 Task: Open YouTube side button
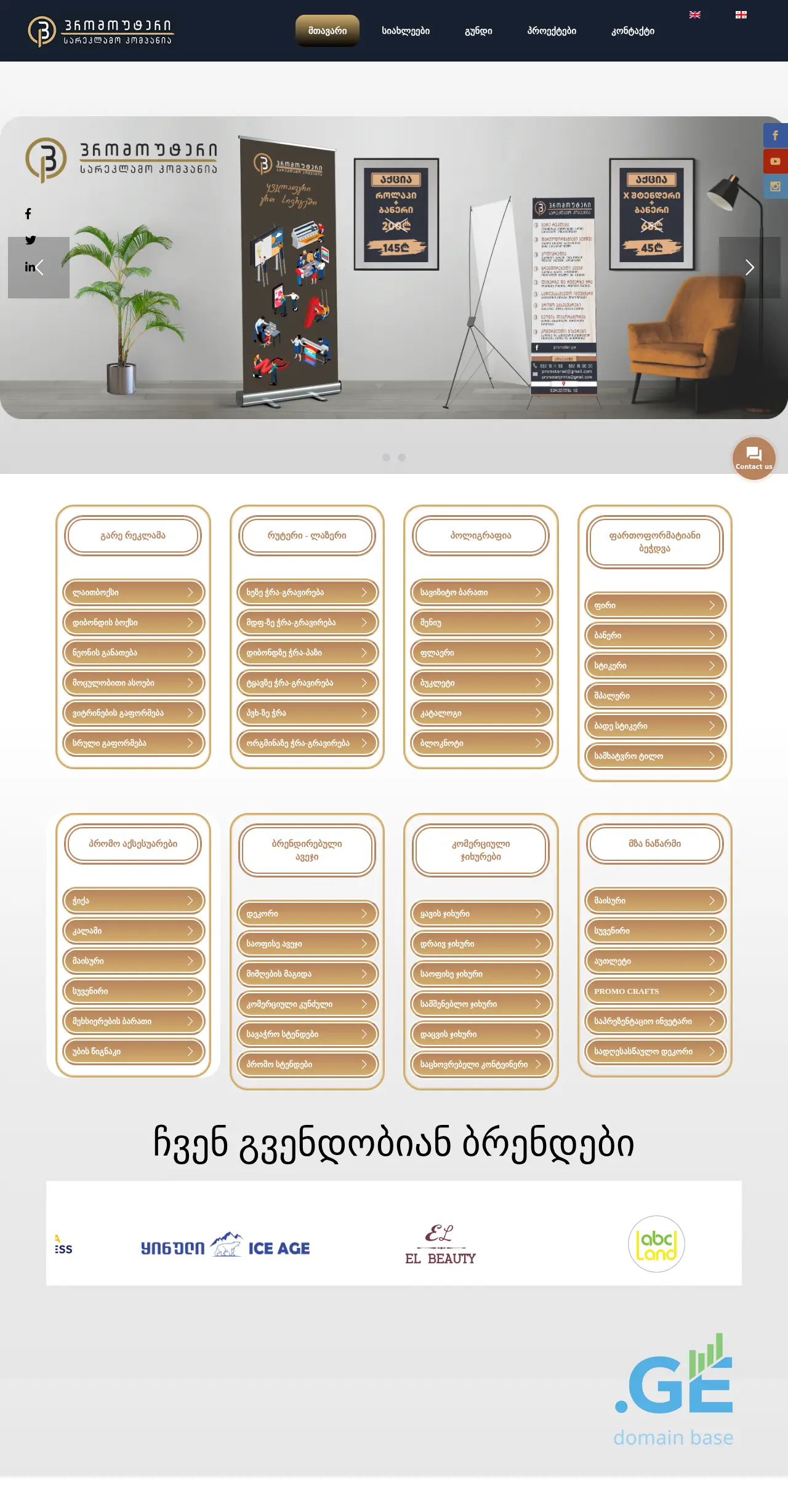775,161
